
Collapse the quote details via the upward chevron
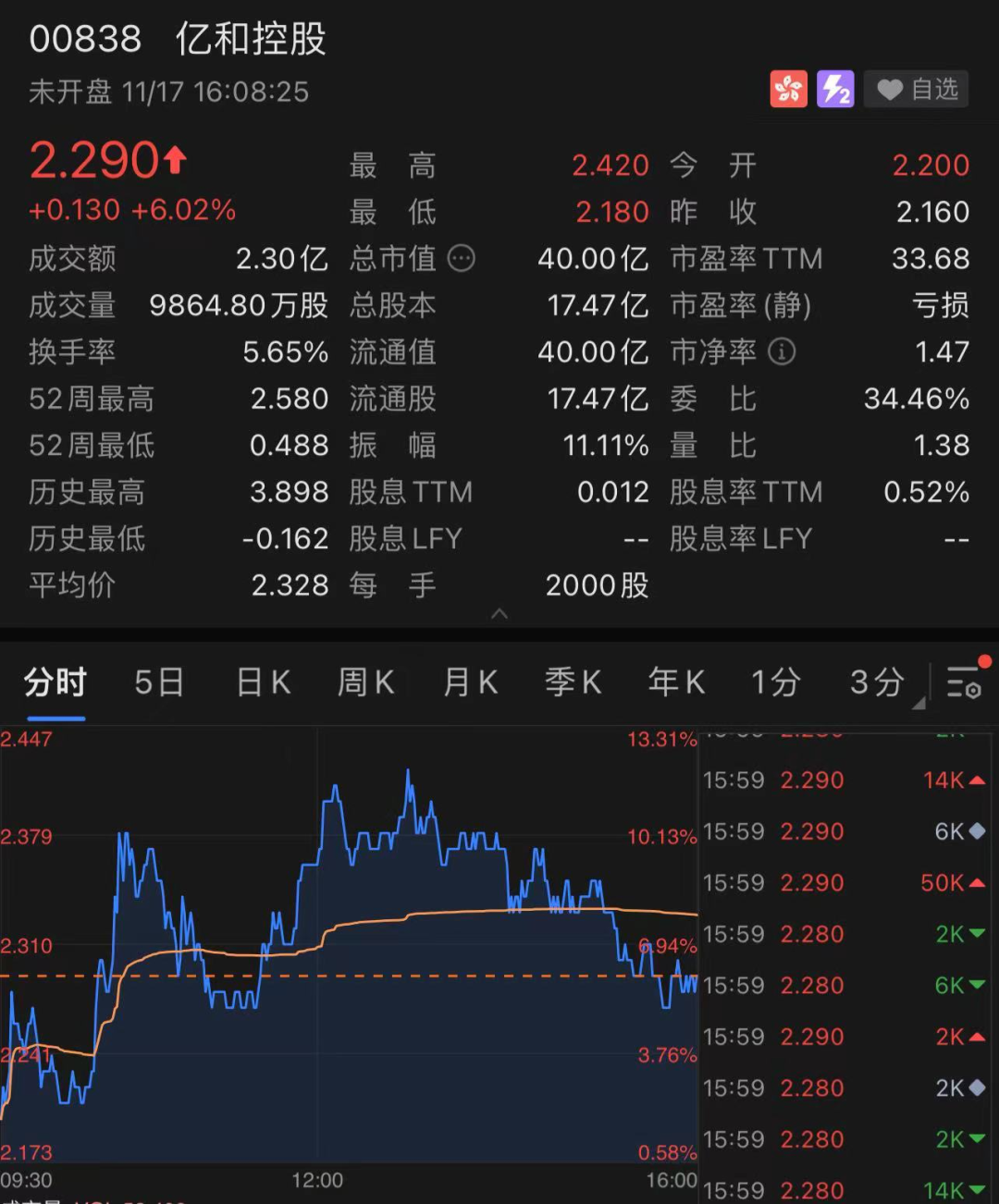point(499,613)
